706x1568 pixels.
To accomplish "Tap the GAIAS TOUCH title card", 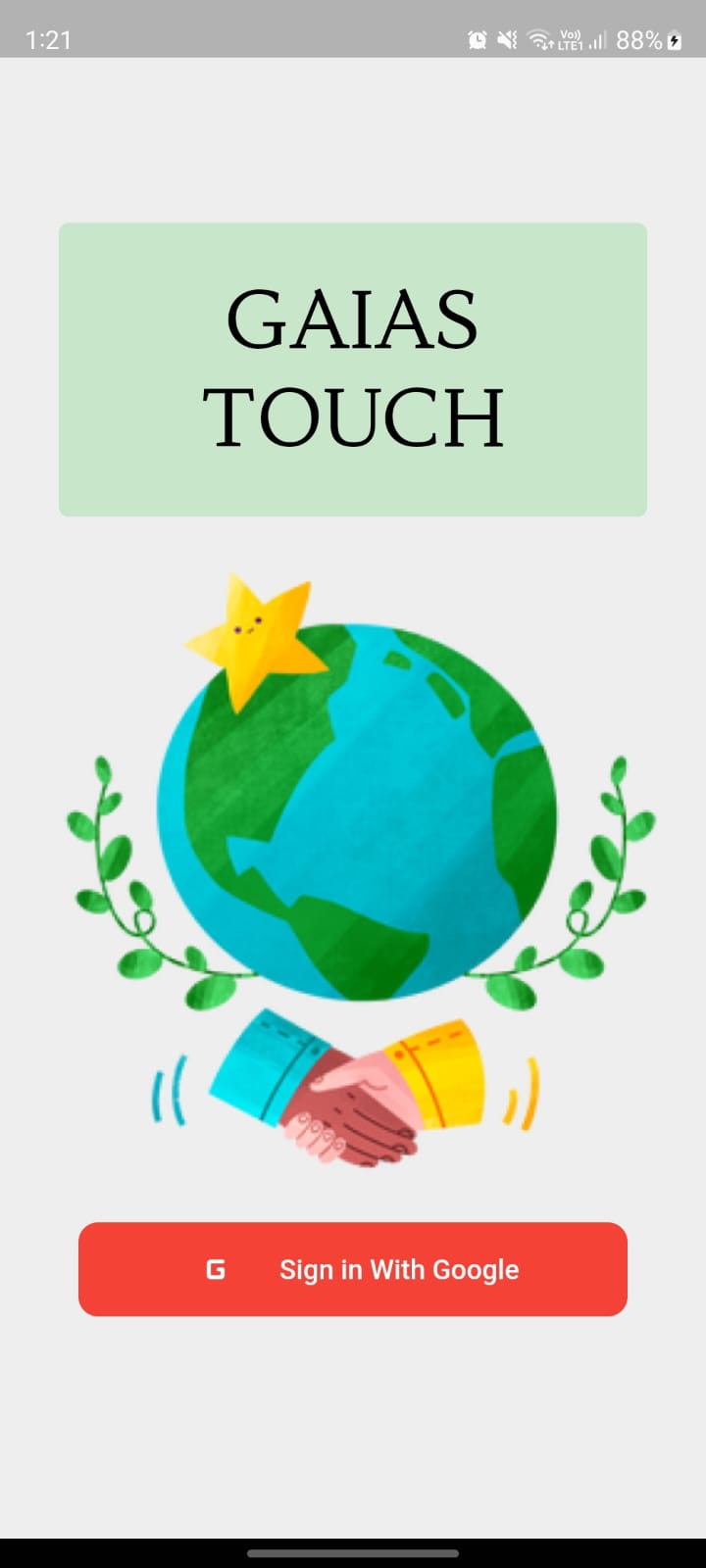I will 353,367.
